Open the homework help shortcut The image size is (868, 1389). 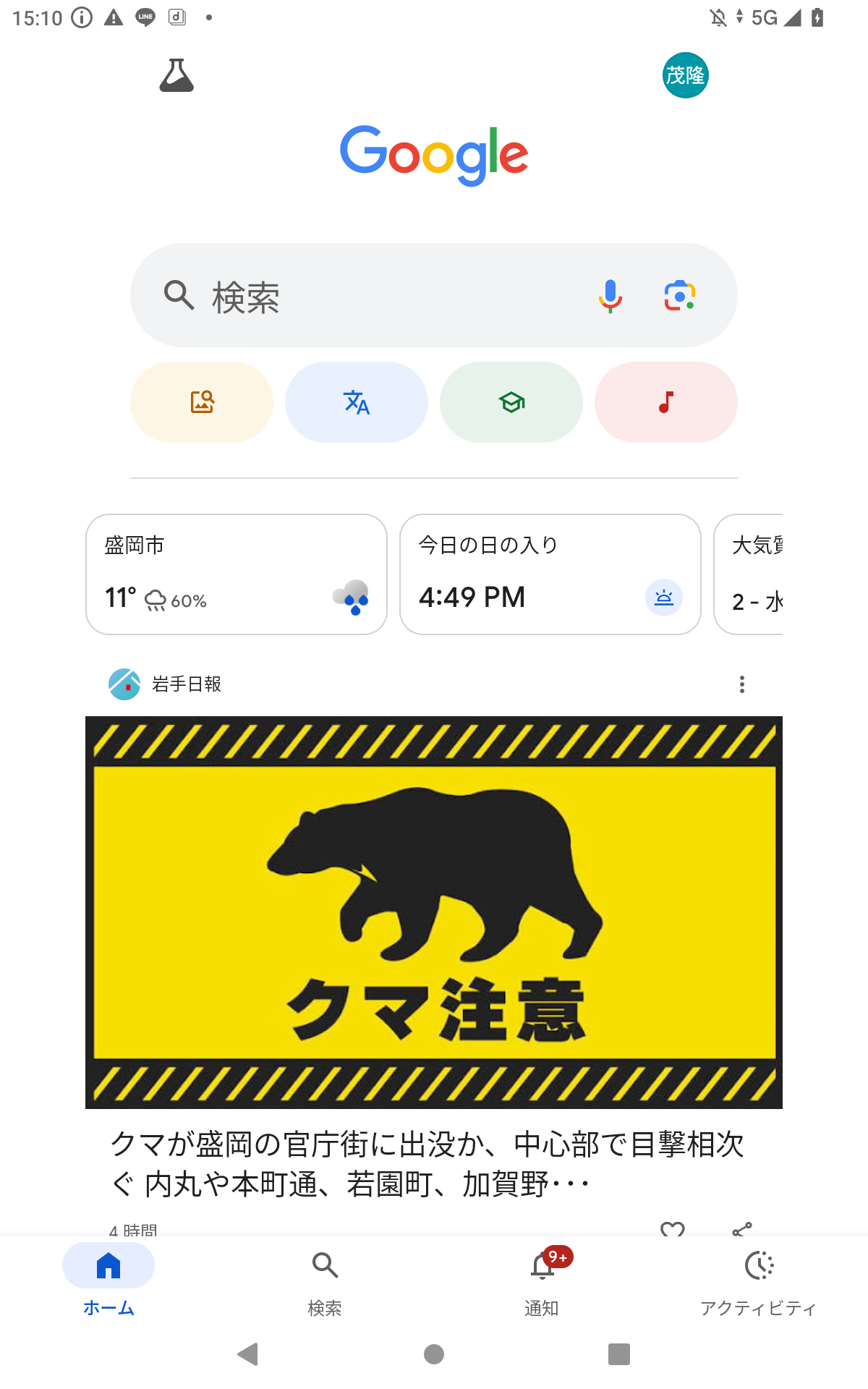click(511, 402)
